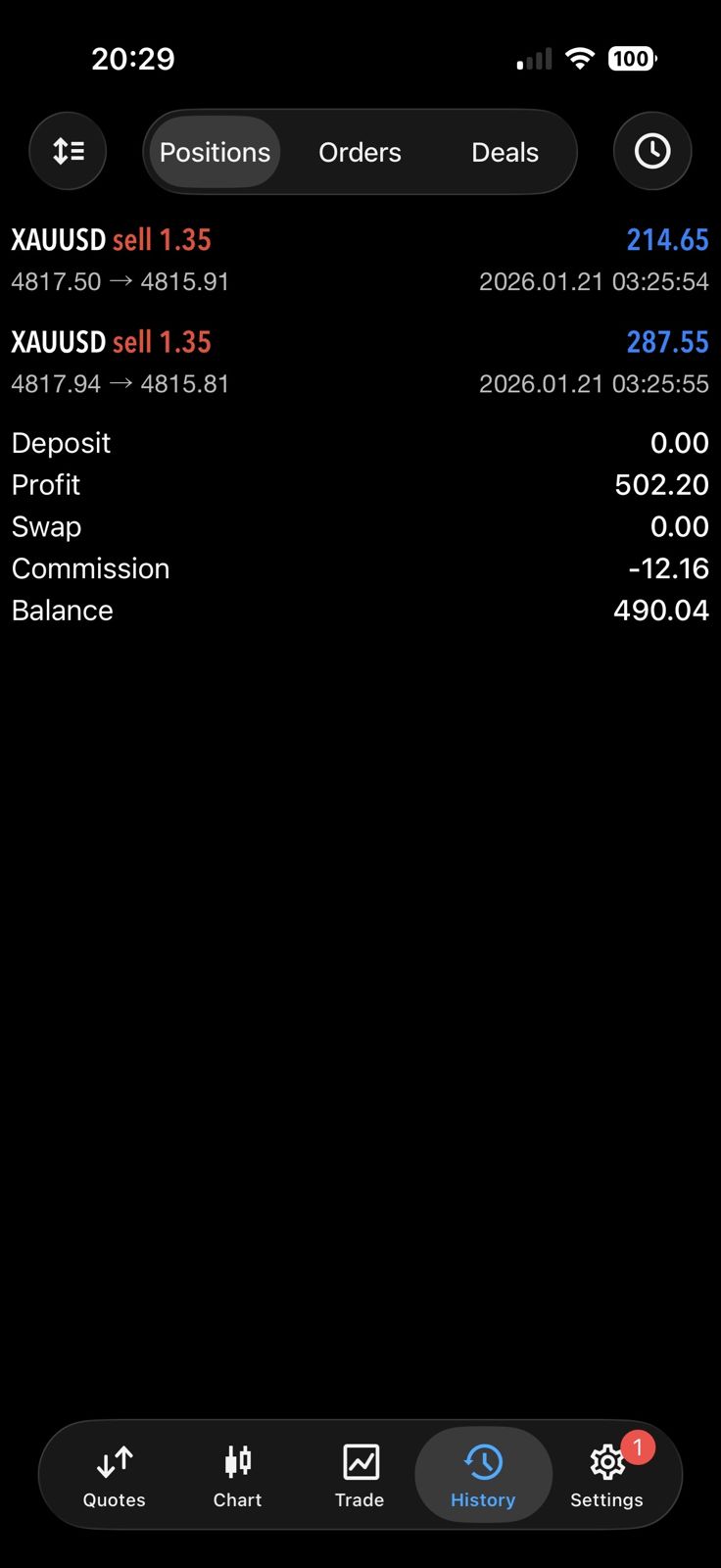
Task: Tap the Deposit row showing 0.00
Action: point(360,442)
